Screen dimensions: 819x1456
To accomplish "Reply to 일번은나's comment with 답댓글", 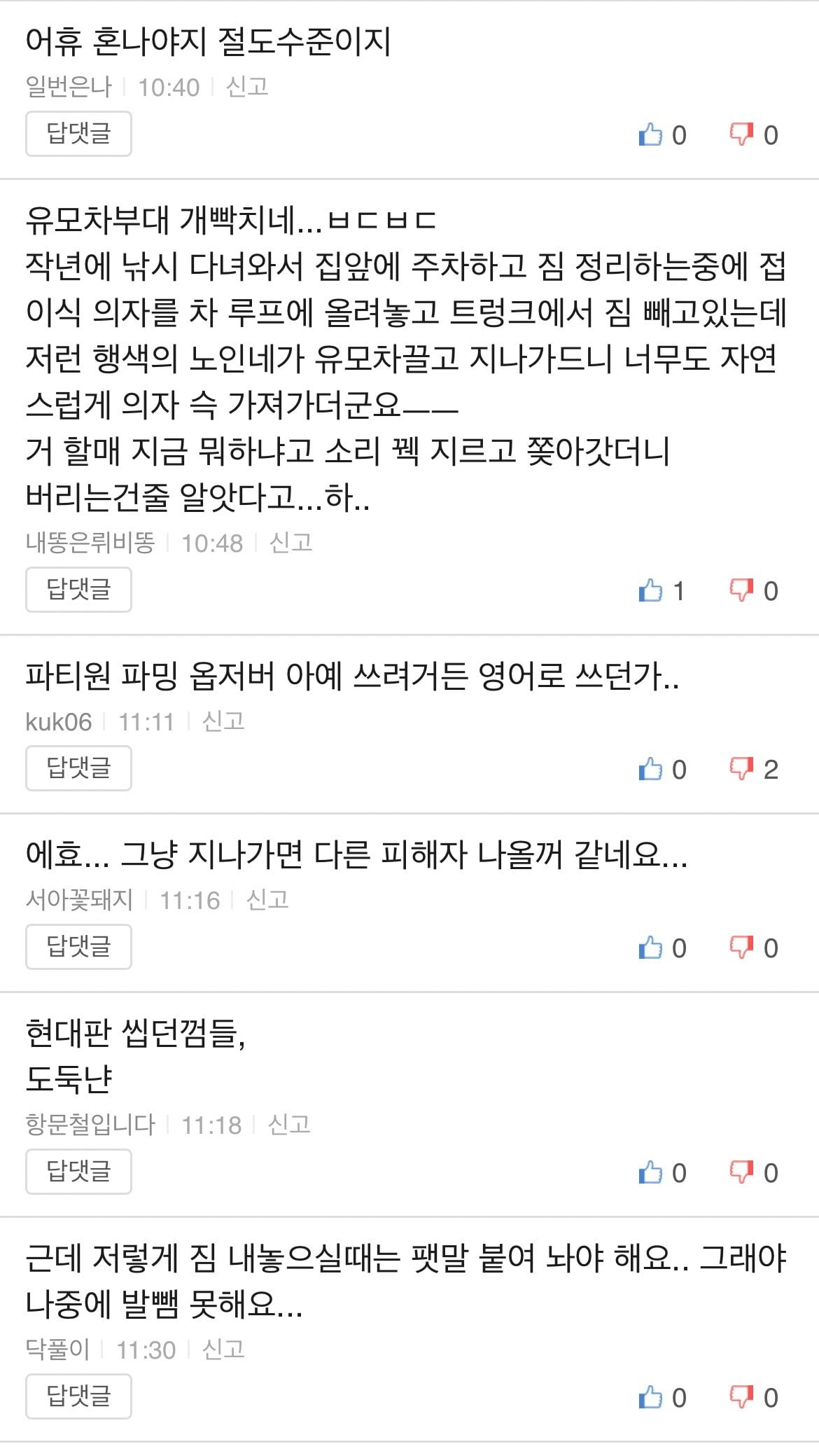I will click(x=78, y=134).
